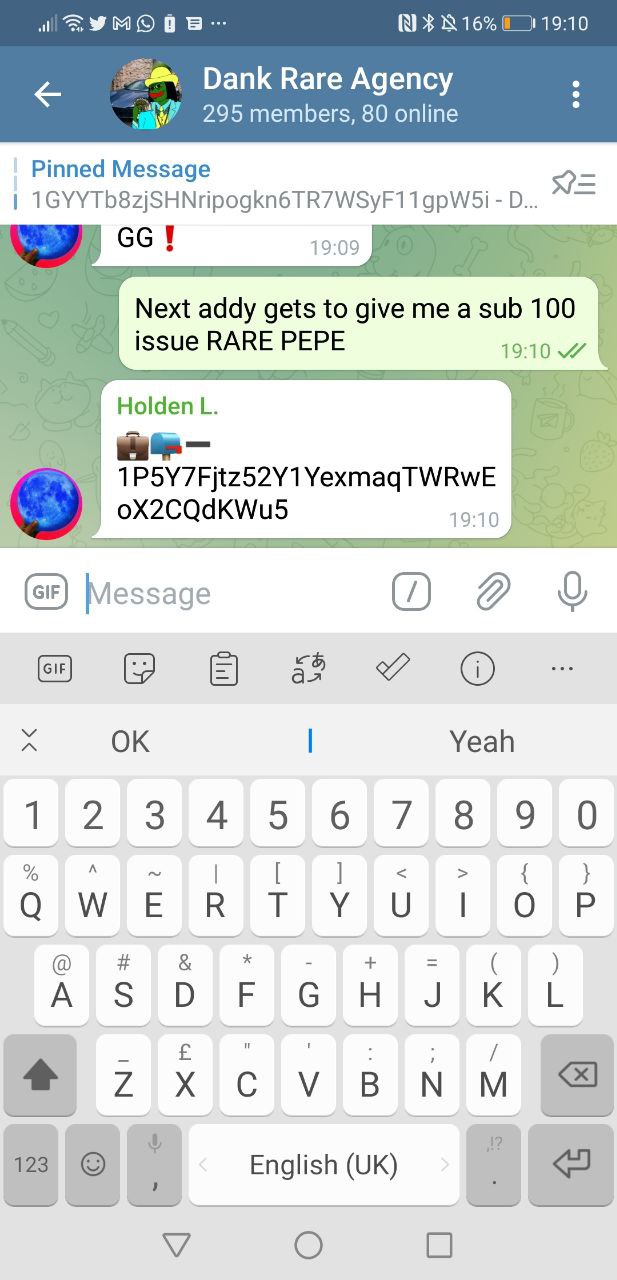Open keyboard translate tool
Image resolution: width=617 pixels, height=1280 pixels.
click(308, 668)
